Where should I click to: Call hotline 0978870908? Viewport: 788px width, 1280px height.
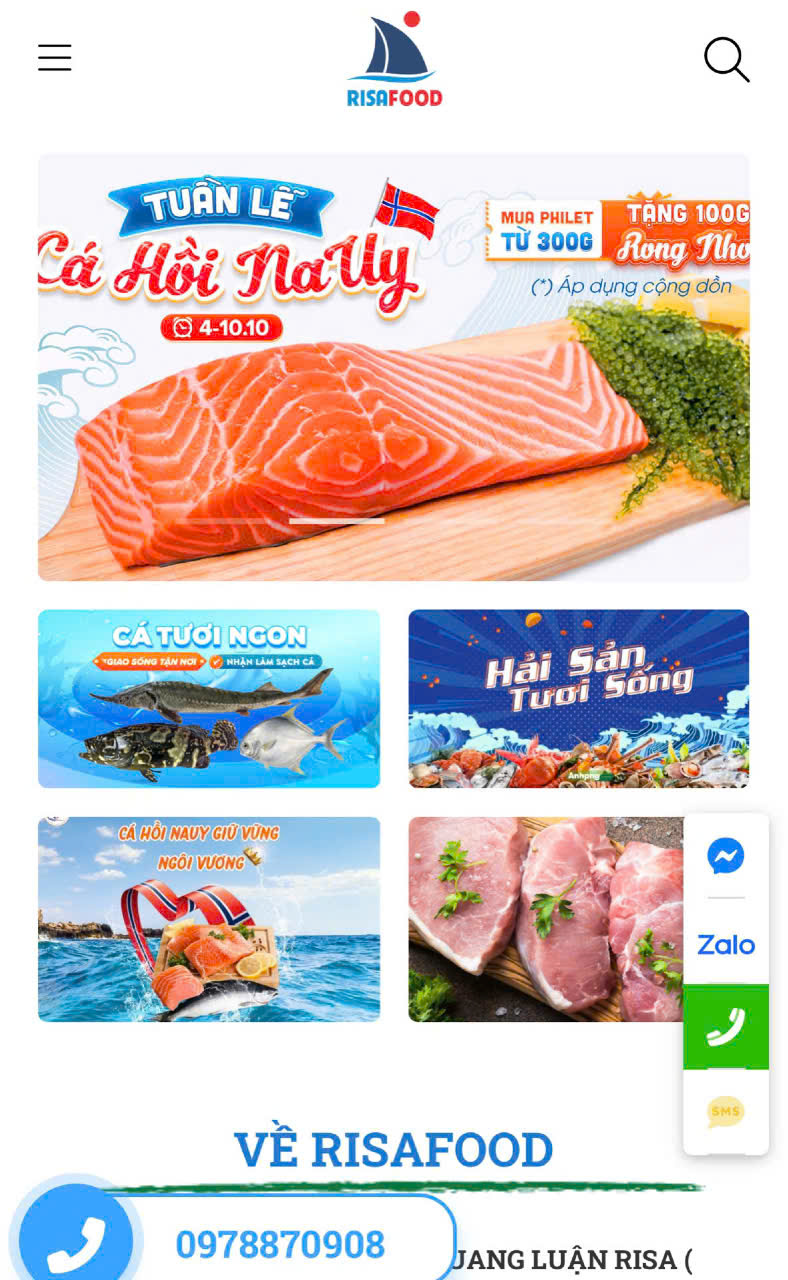[x=280, y=1244]
